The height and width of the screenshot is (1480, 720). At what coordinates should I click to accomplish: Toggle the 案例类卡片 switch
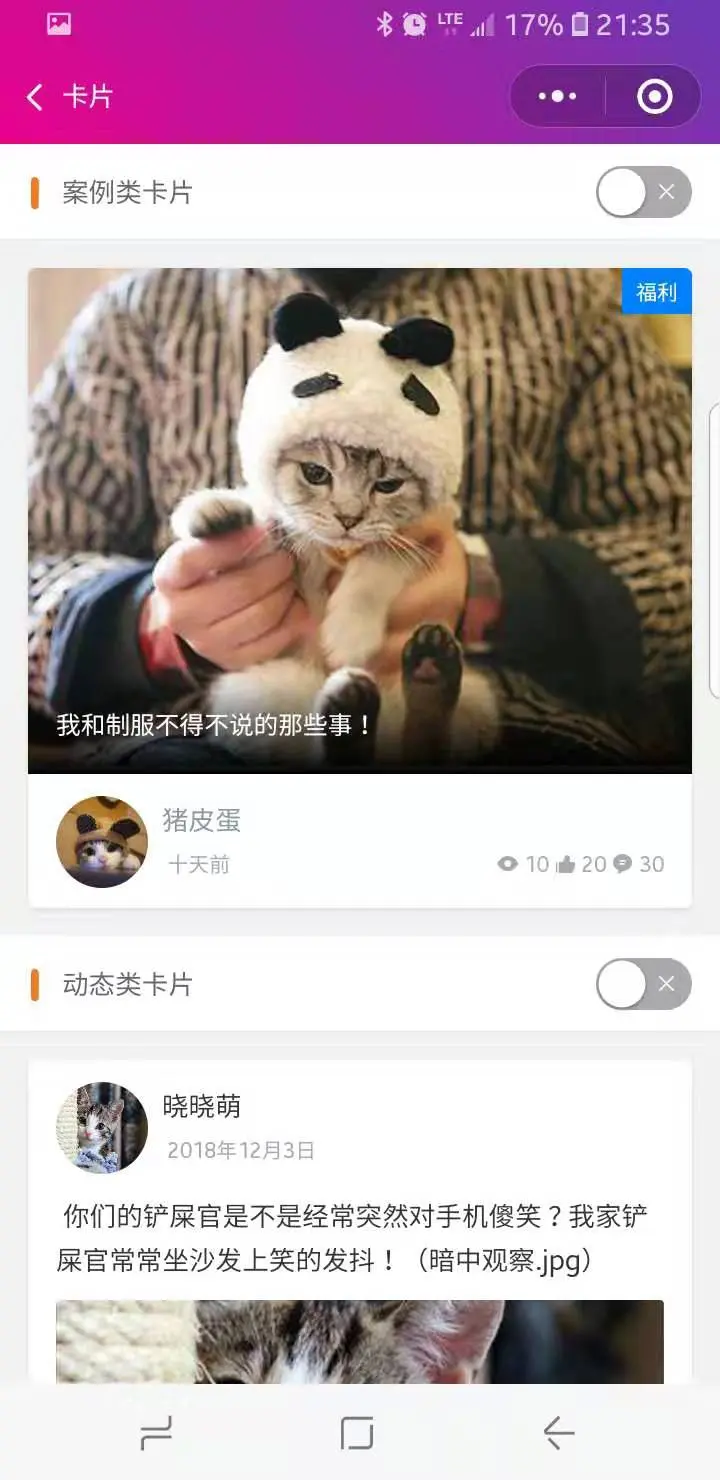(643, 192)
